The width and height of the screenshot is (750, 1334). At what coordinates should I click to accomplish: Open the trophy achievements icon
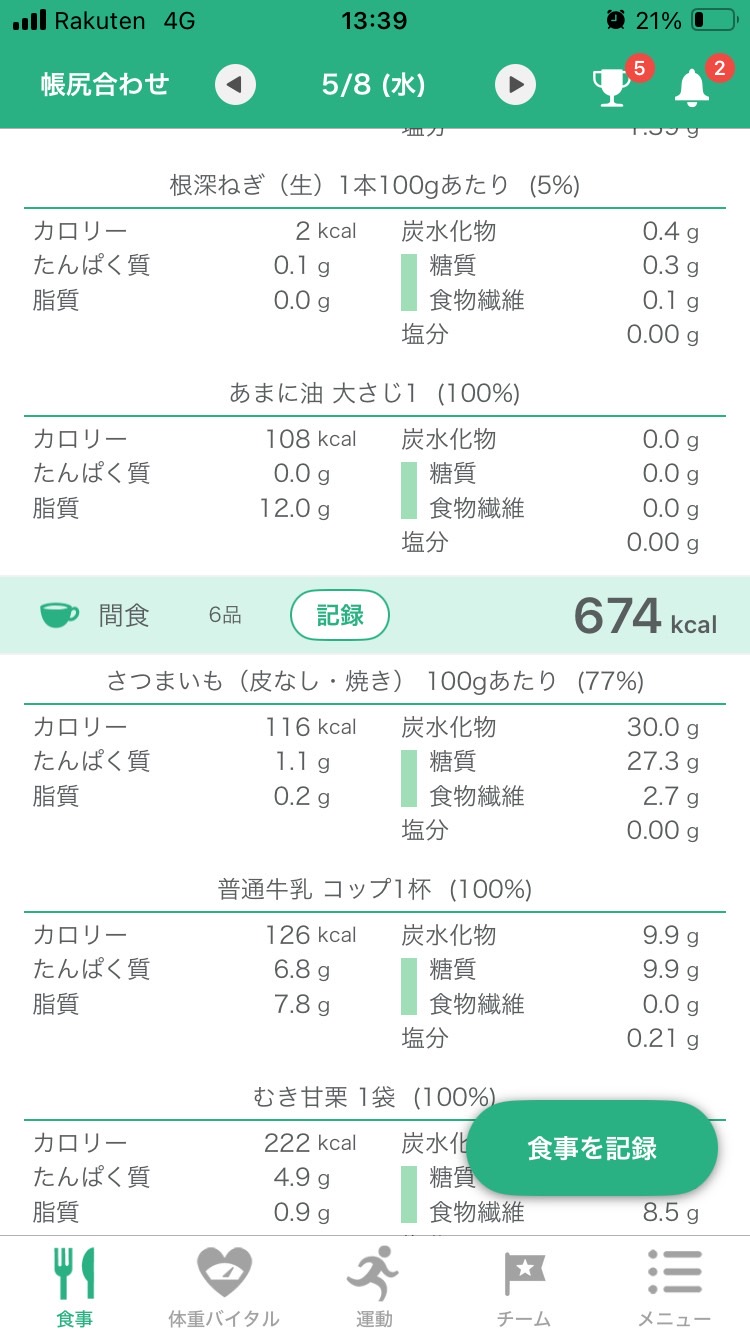(x=612, y=87)
